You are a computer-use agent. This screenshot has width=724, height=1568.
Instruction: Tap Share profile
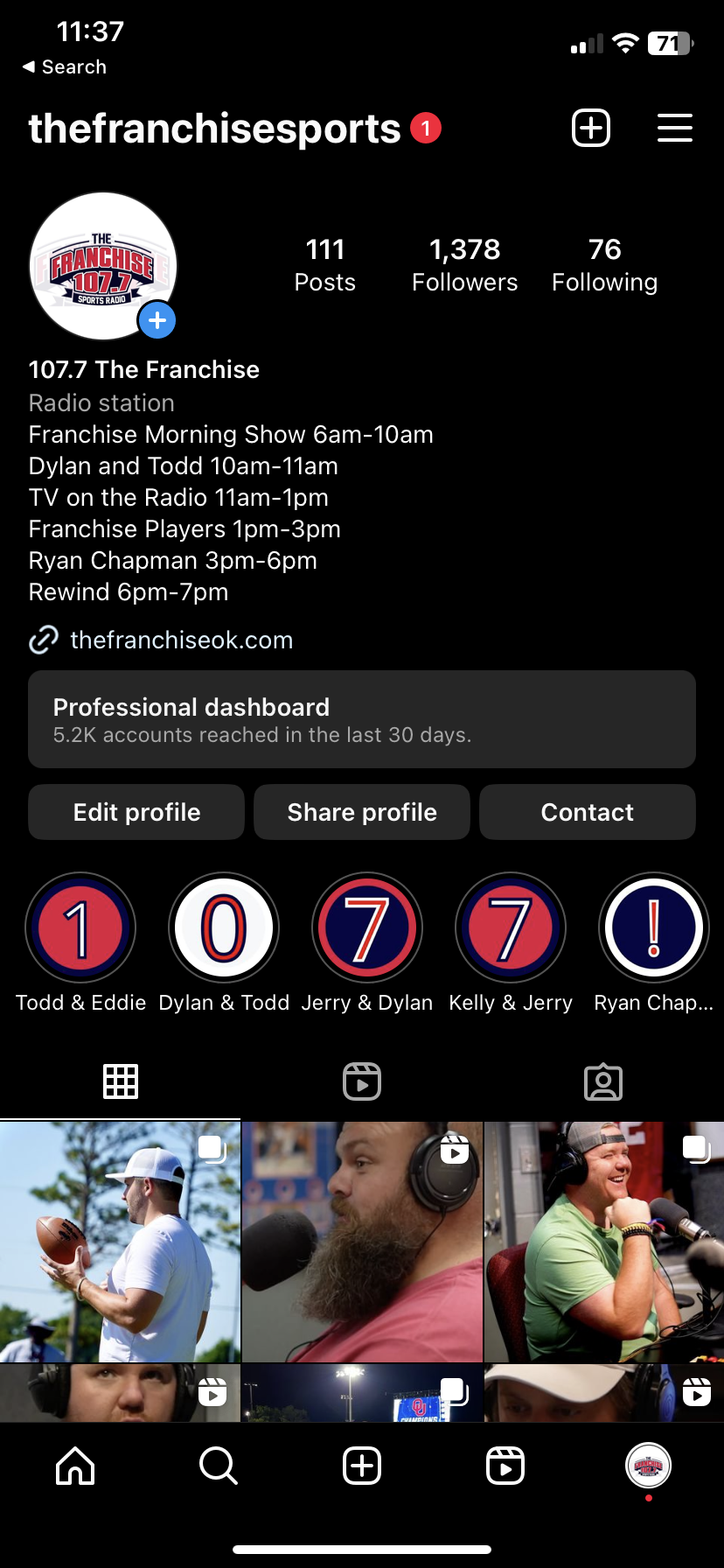click(362, 812)
